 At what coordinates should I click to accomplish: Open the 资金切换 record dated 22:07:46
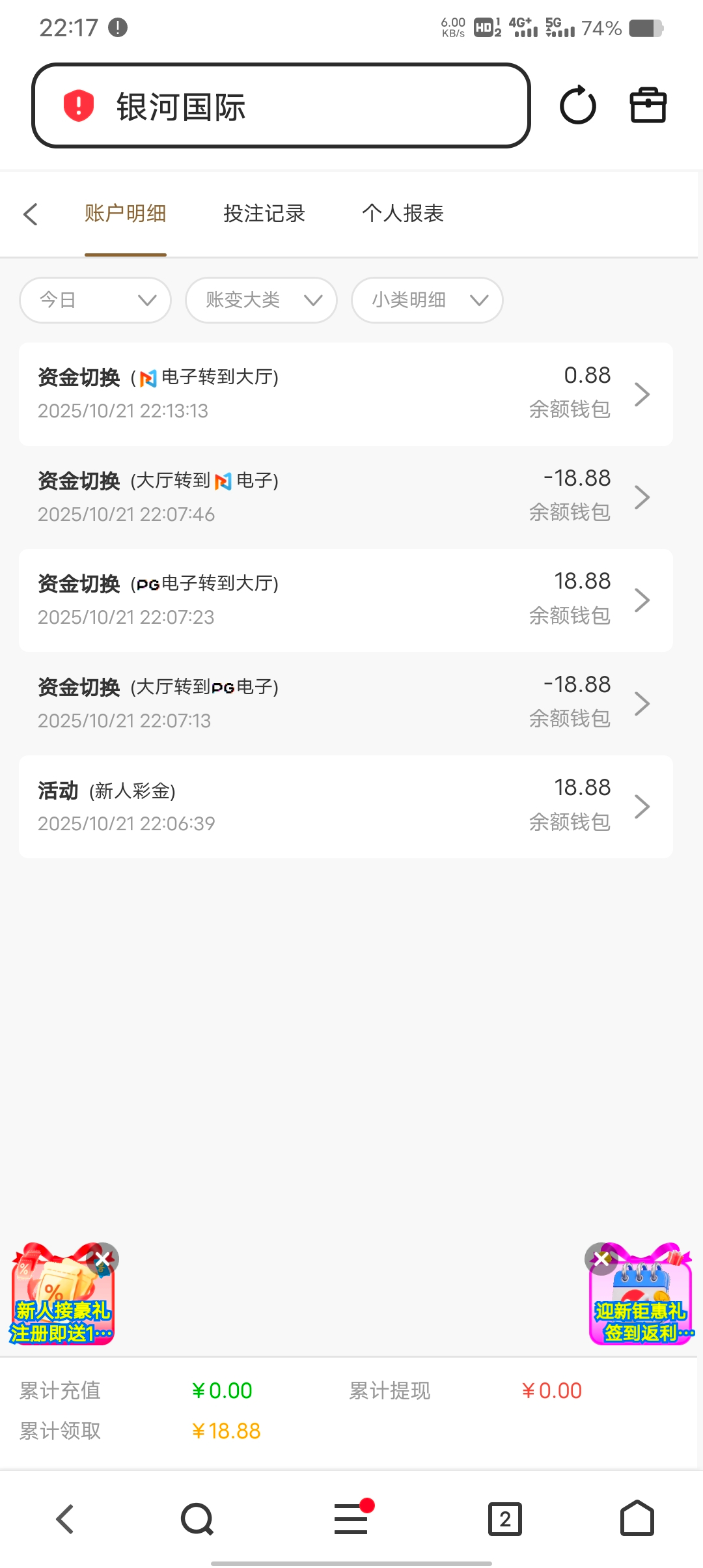pos(345,497)
